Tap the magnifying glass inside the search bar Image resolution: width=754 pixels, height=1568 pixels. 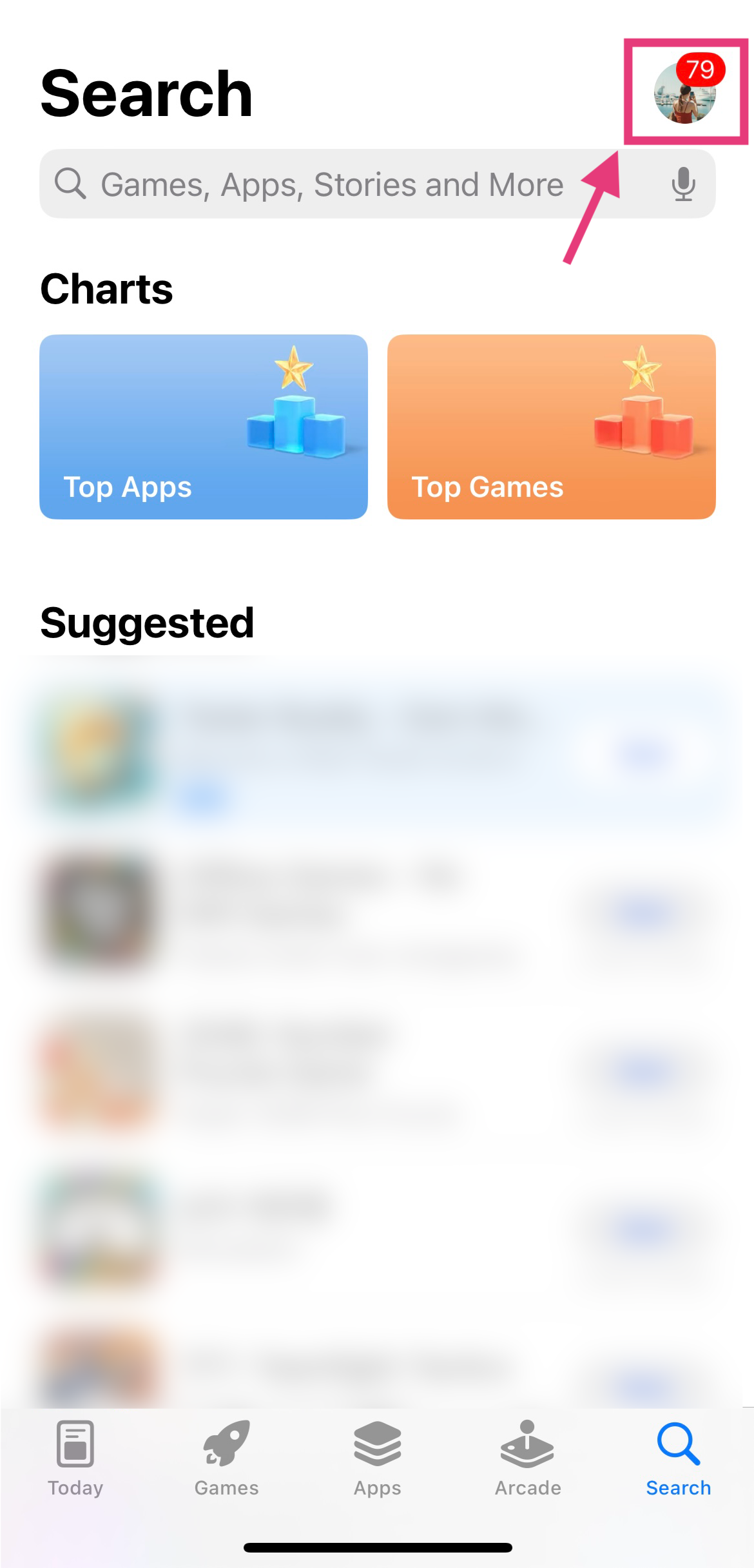tap(71, 184)
